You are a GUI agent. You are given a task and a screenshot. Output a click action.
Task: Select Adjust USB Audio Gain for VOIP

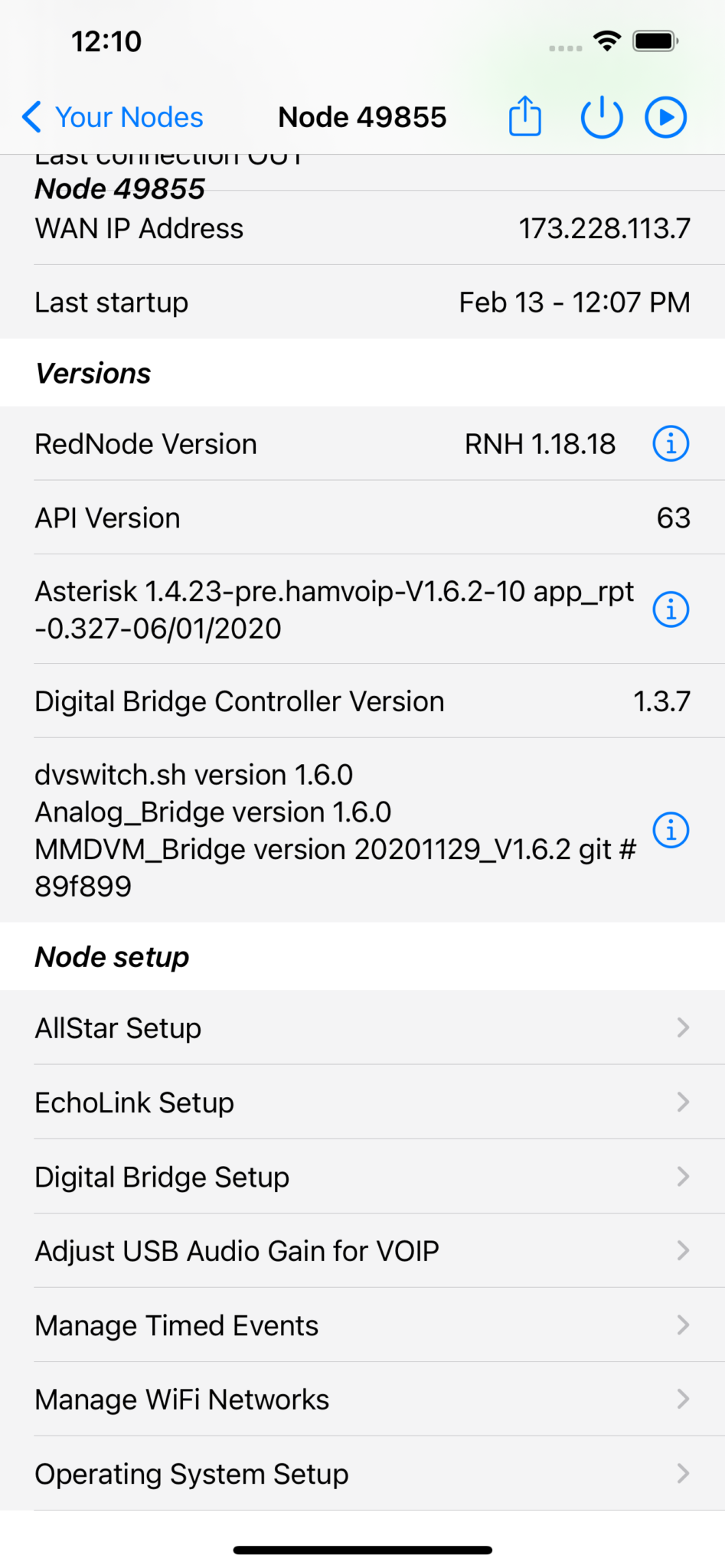(x=362, y=1250)
